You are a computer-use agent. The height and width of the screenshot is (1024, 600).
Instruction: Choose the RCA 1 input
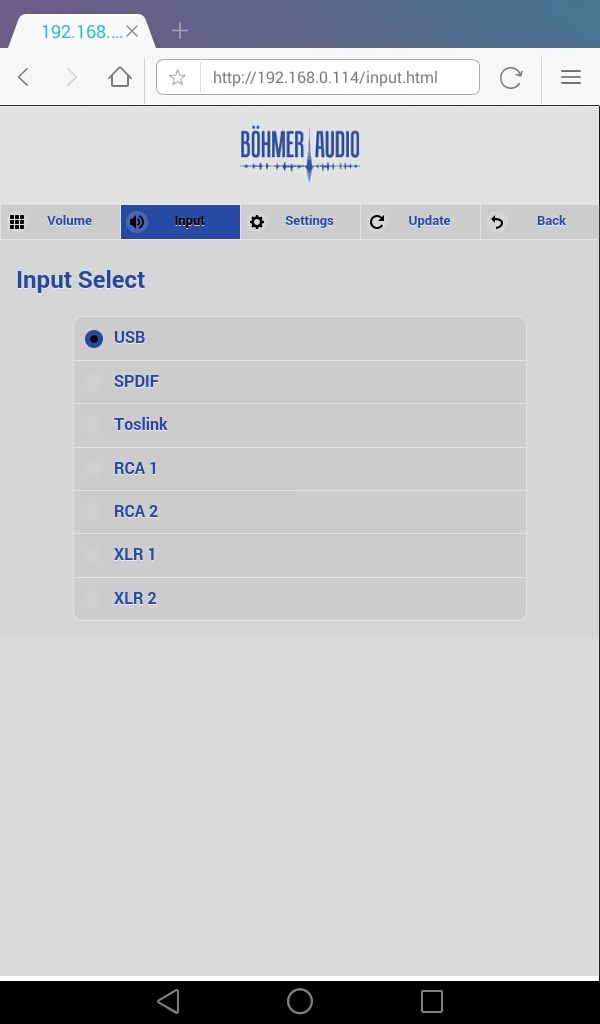(300, 469)
